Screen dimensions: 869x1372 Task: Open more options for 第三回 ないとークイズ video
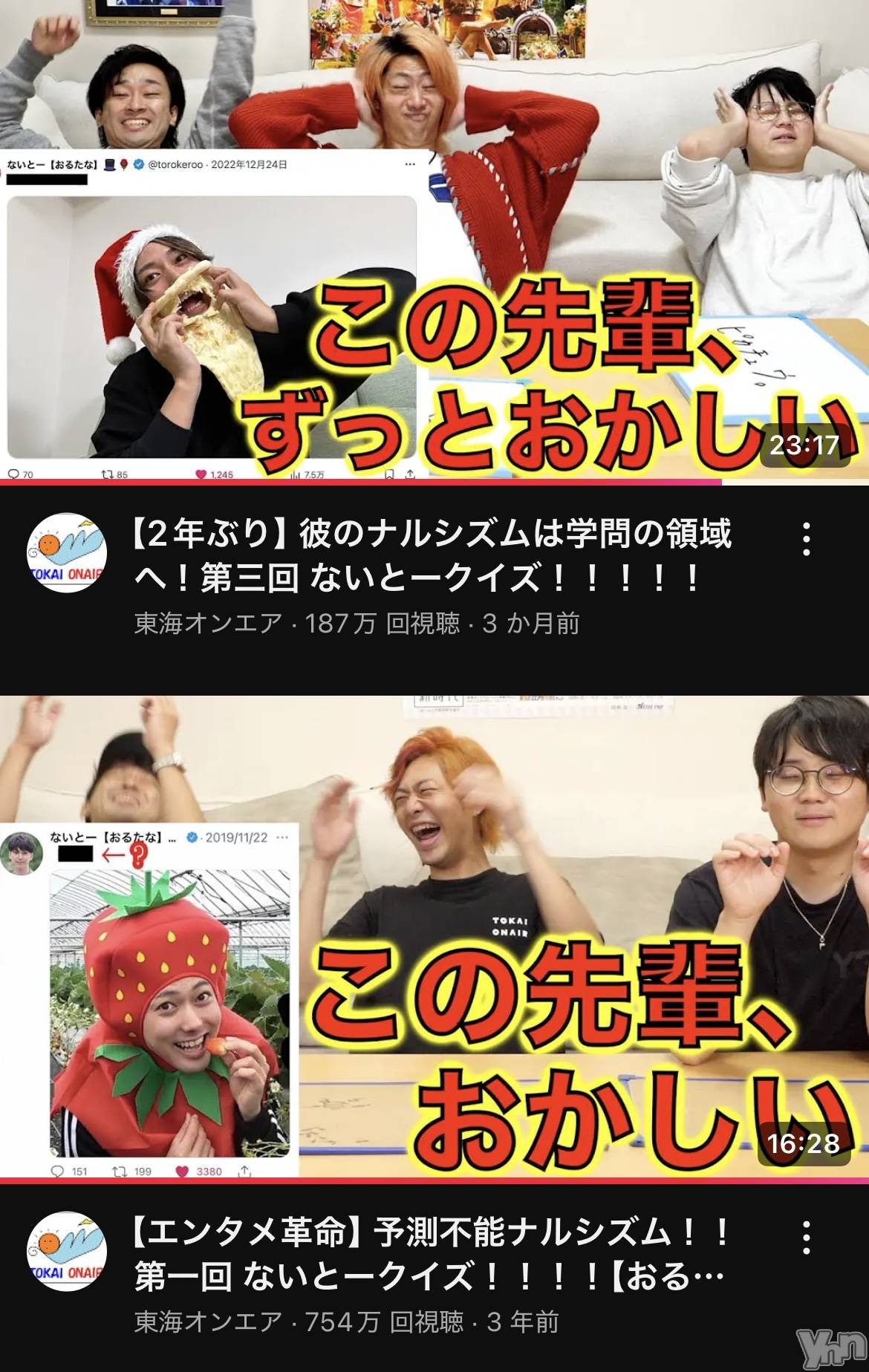[807, 539]
